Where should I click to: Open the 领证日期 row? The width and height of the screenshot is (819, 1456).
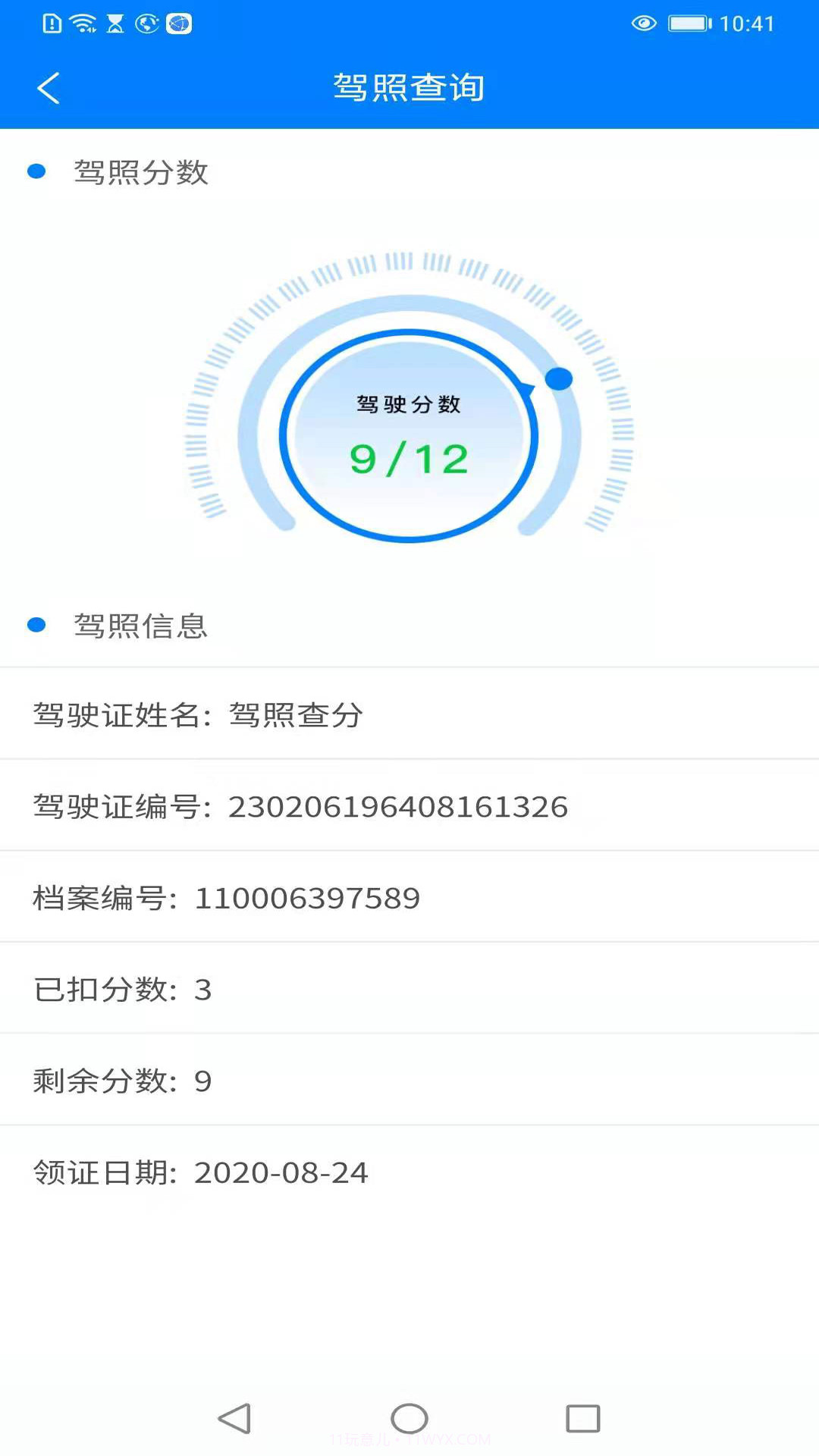point(409,1172)
